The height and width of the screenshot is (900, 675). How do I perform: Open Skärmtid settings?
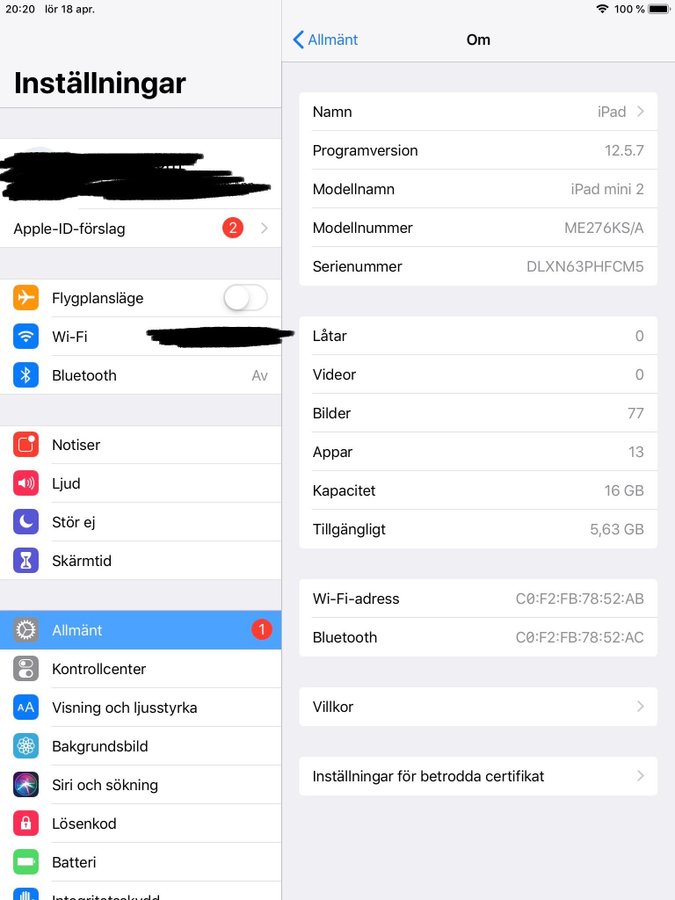pyautogui.click(x=140, y=561)
